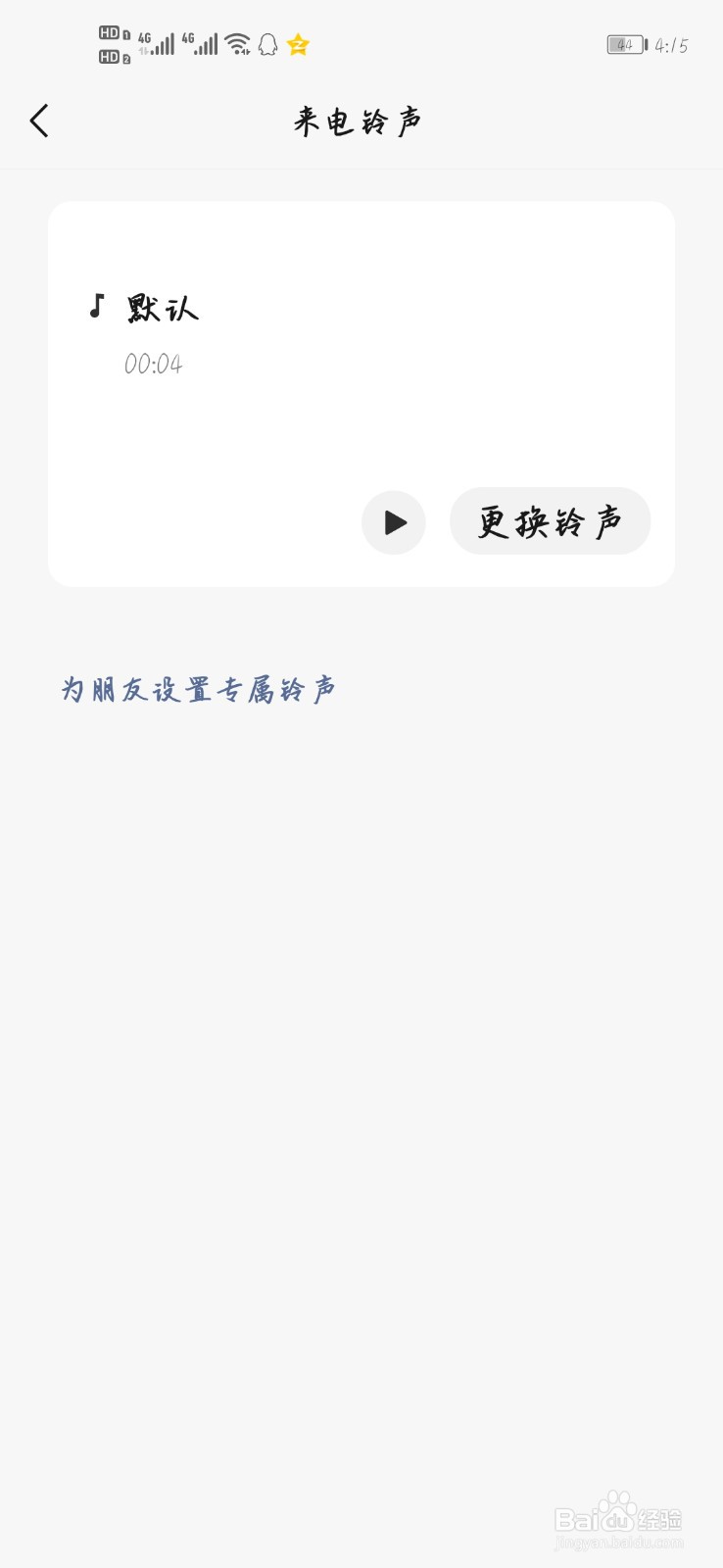Open the 为朋友设置专属铃声 link
Viewport: 723px width, 1568px height.
coord(199,690)
